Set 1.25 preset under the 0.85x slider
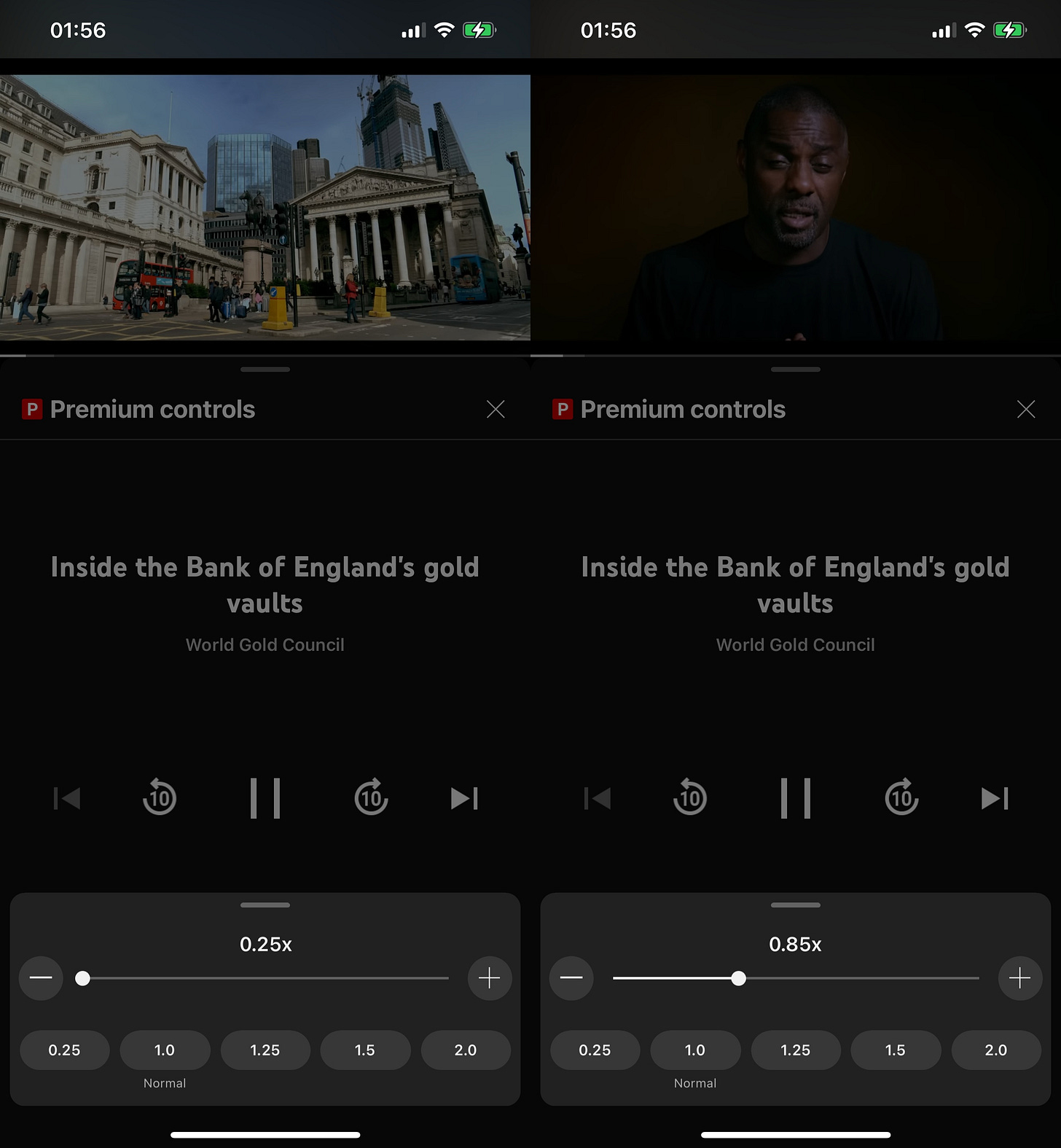Viewport: 1061px width, 1148px height. click(x=795, y=1050)
